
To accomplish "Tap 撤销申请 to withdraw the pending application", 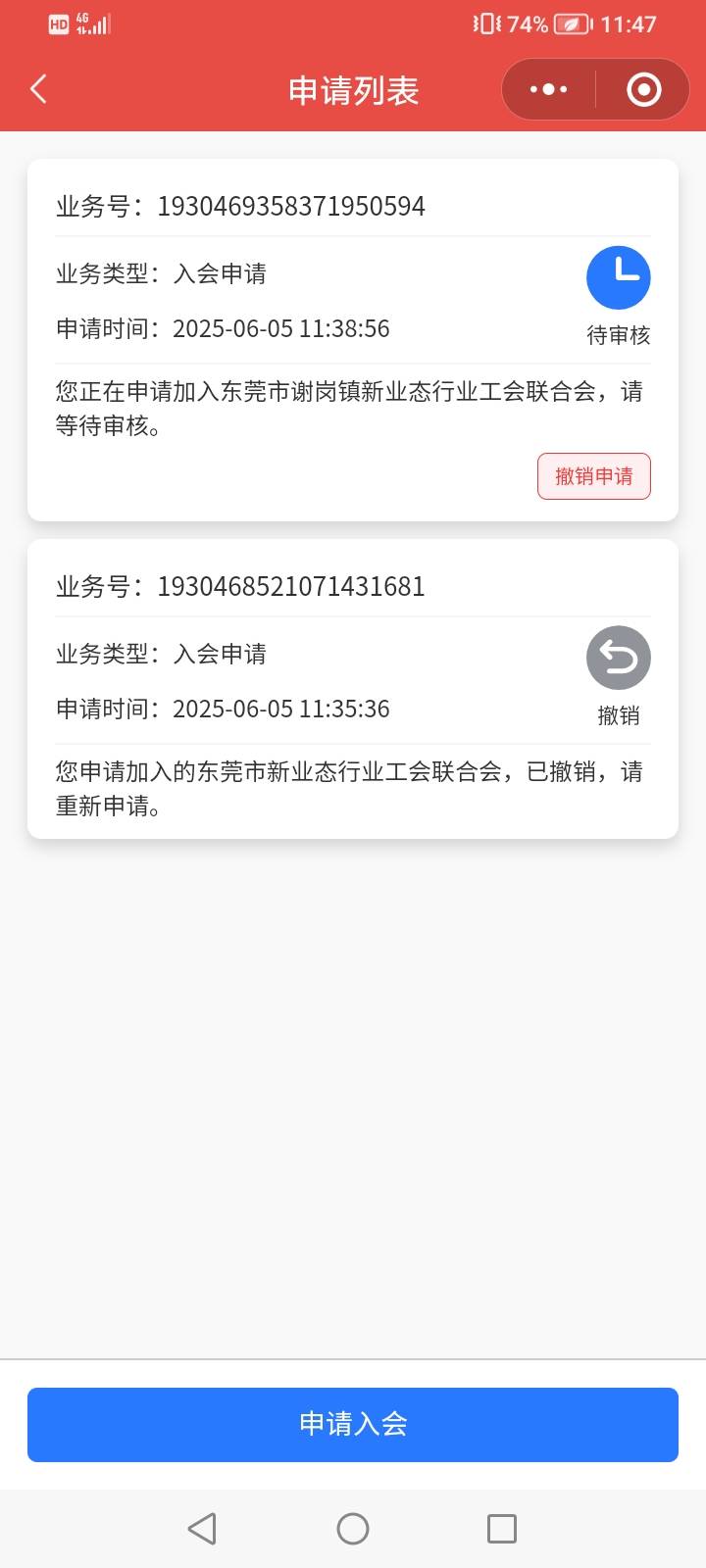I will point(594,476).
